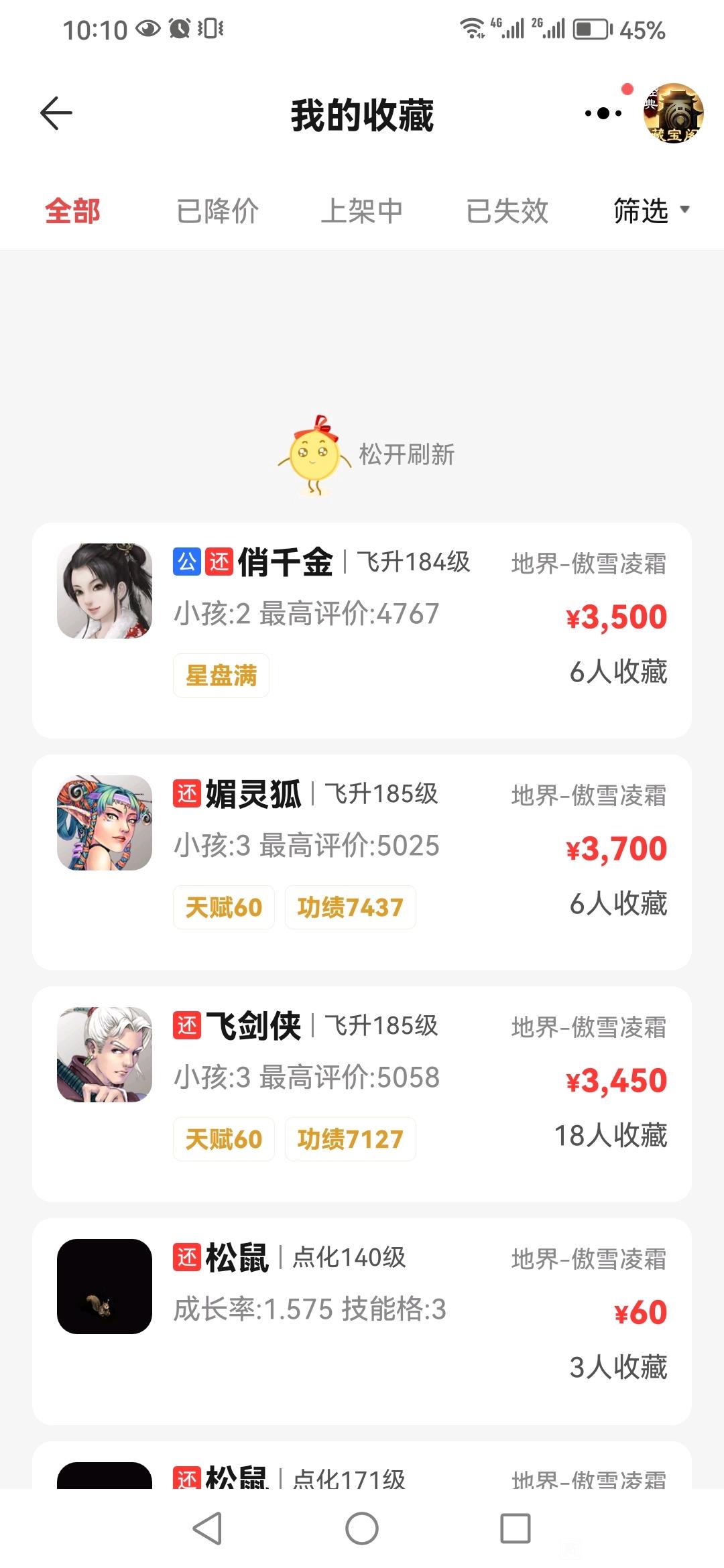
Task: Switch to the 已降价 tab
Action: point(217,211)
